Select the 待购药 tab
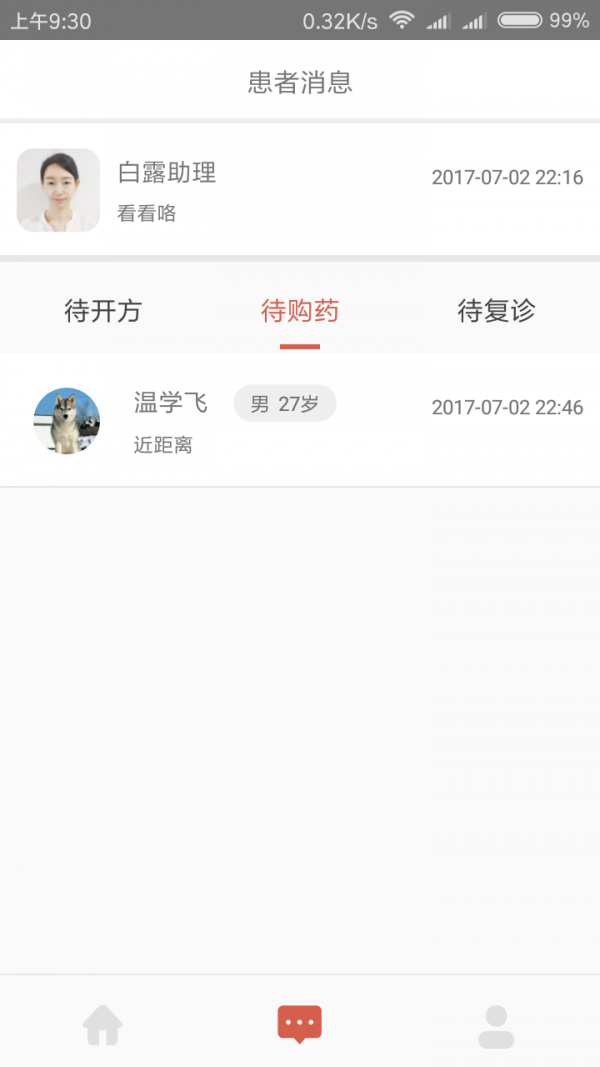Screen dimensions: 600x1067 pyautogui.click(x=300, y=311)
